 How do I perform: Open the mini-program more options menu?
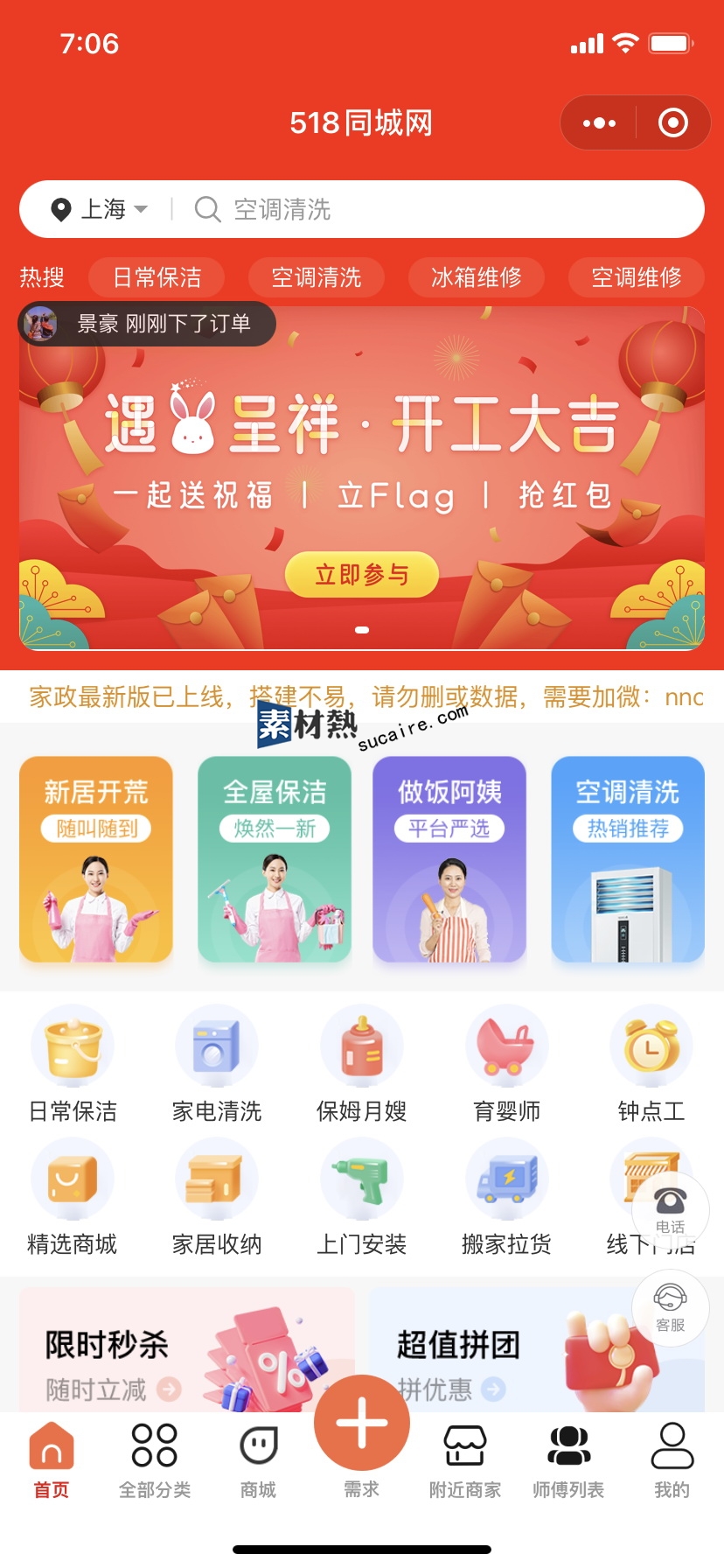[x=599, y=123]
